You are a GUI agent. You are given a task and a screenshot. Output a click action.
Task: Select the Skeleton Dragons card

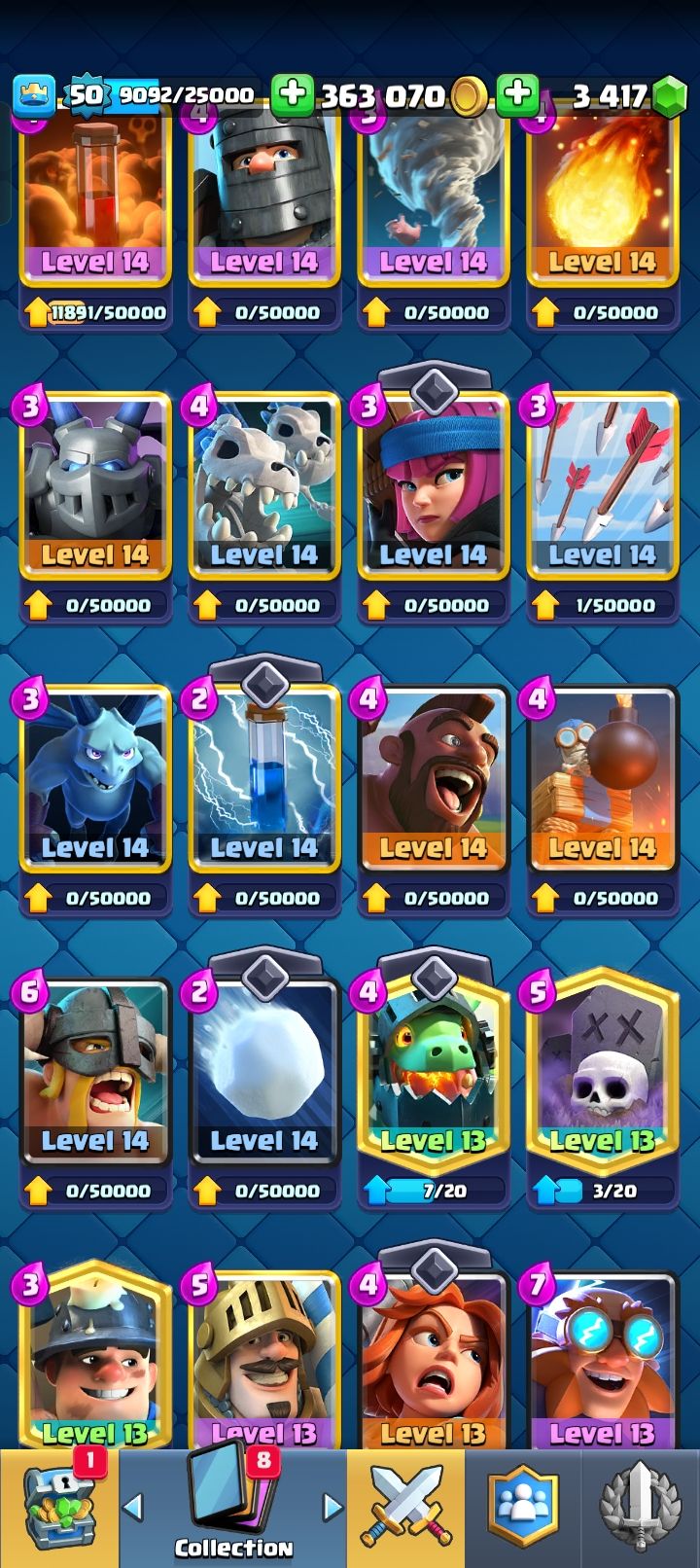(x=264, y=486)
